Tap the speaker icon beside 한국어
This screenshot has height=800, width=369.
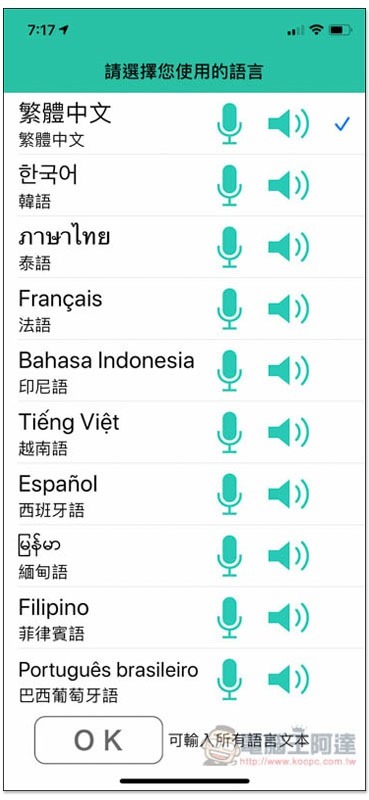[288, 186]
